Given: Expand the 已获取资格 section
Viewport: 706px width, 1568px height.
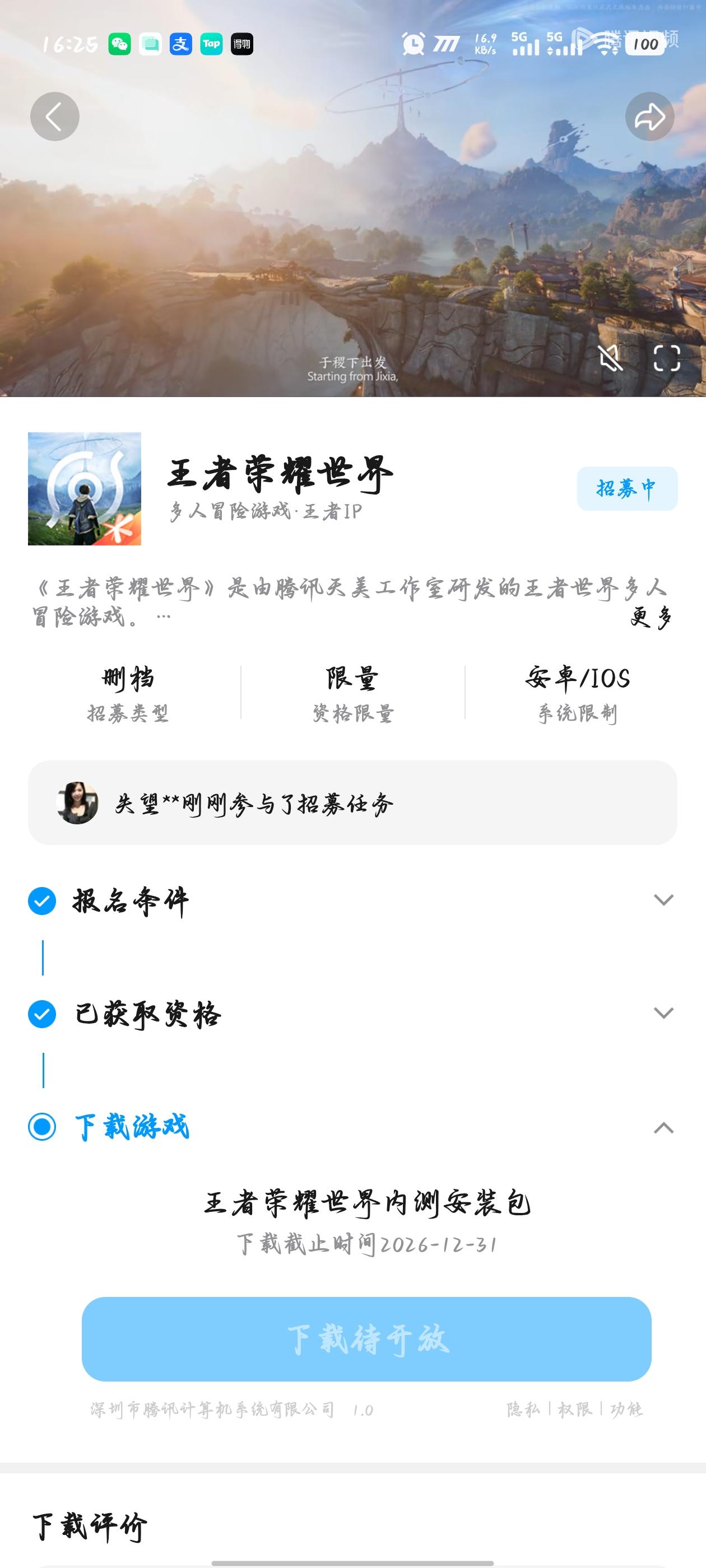Looking at the screenshot, I should point(663,1013).
